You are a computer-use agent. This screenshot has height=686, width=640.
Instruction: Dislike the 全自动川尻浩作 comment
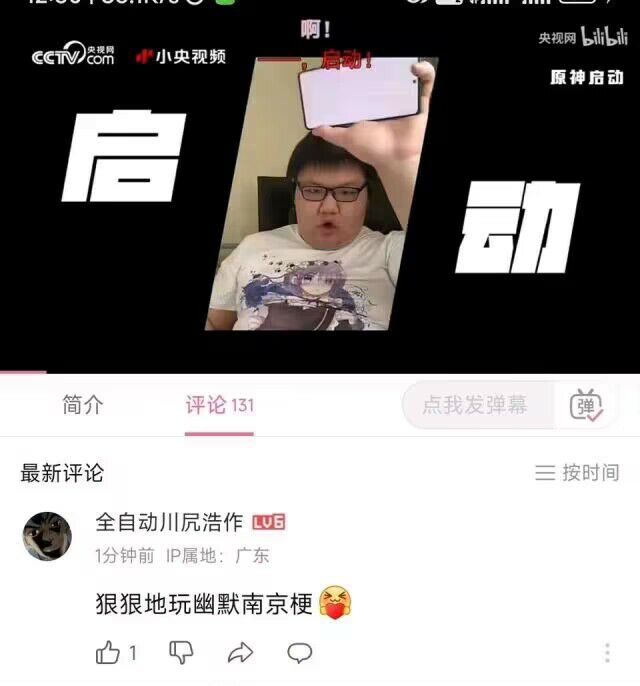coord(180,653)
